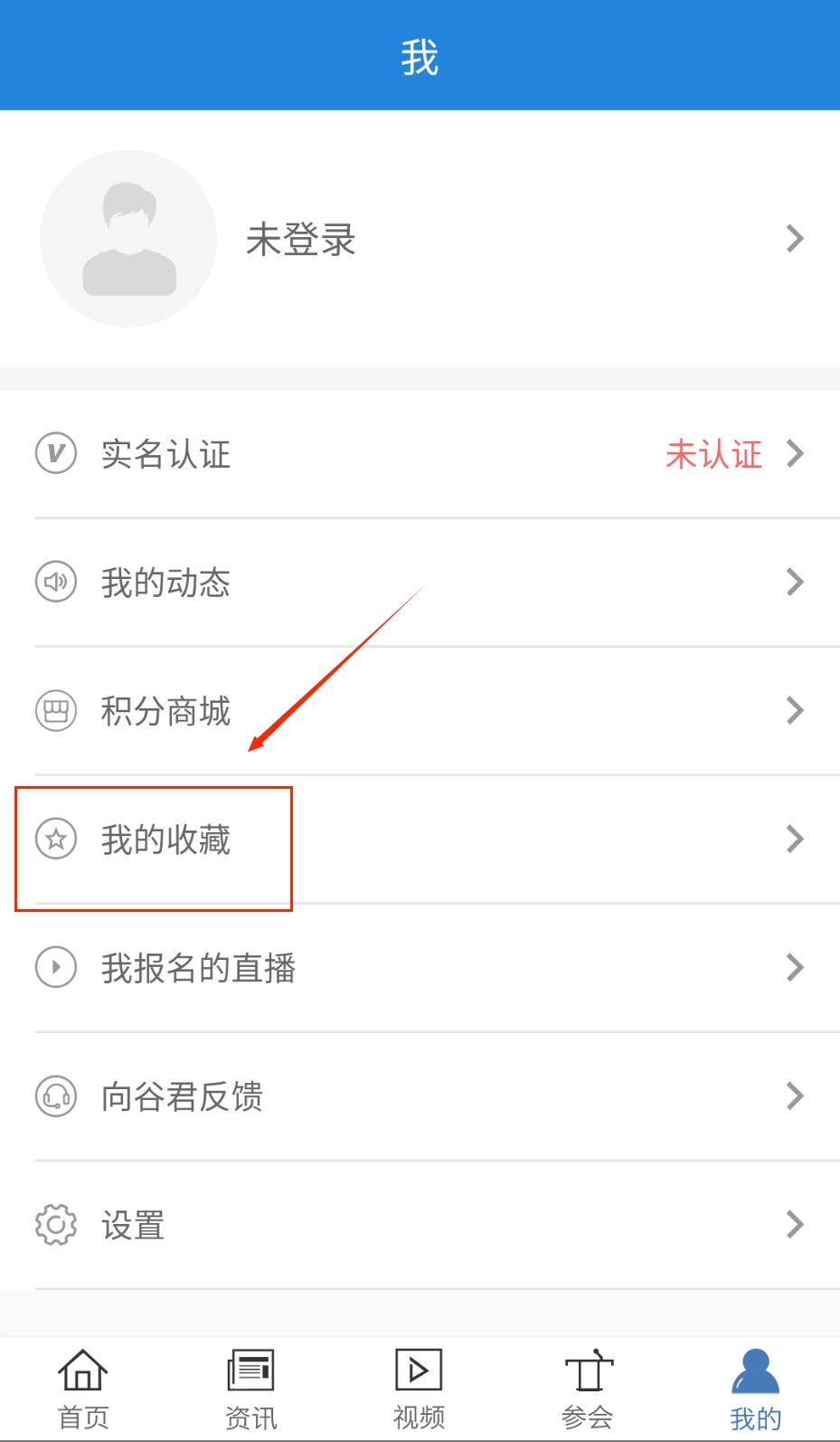Open 设置 settings
Viewport: 840px width, 1442px height.
coord(133,1226)
